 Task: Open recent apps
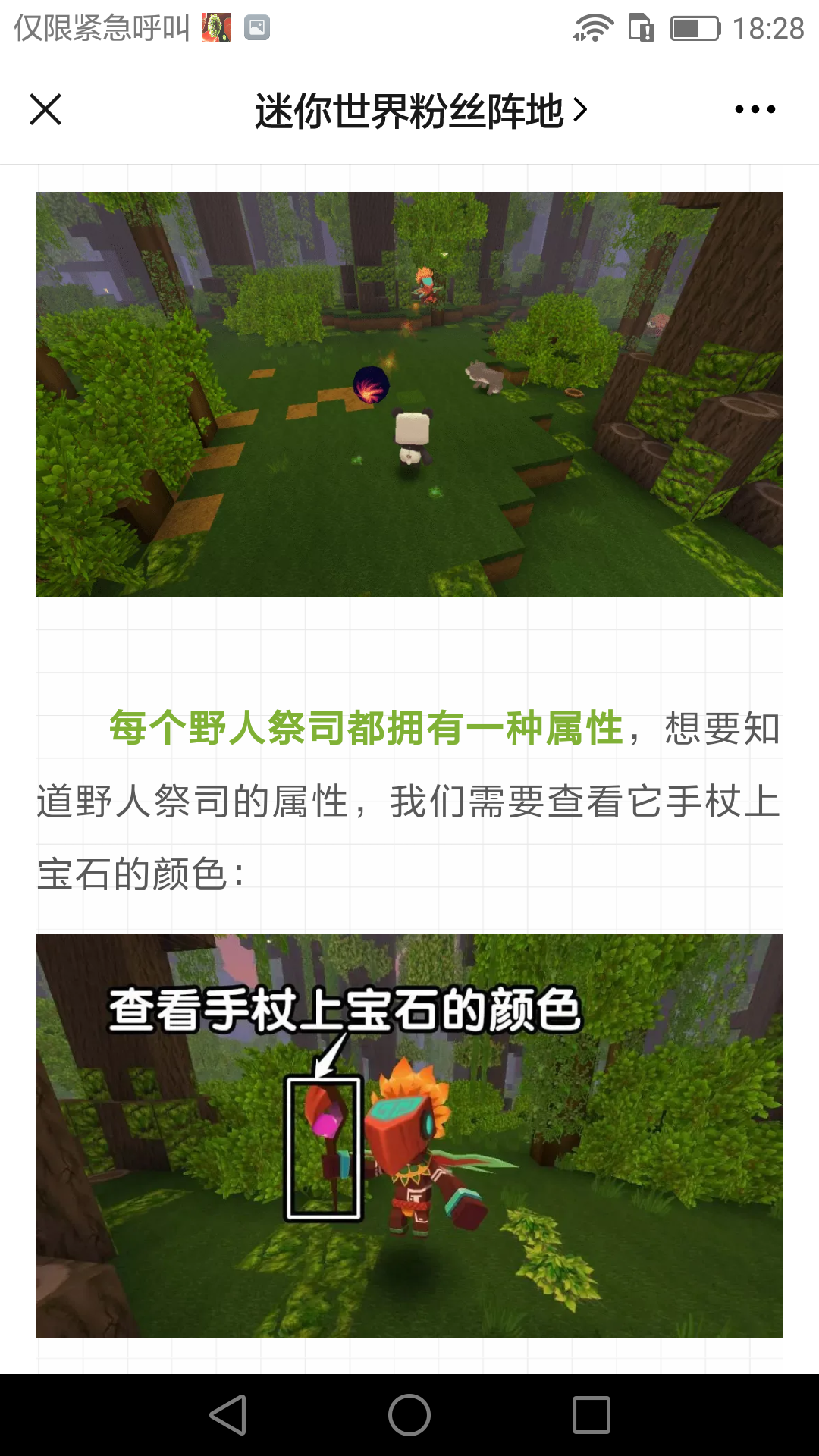pyautogui.click(x=591, y=1415)
